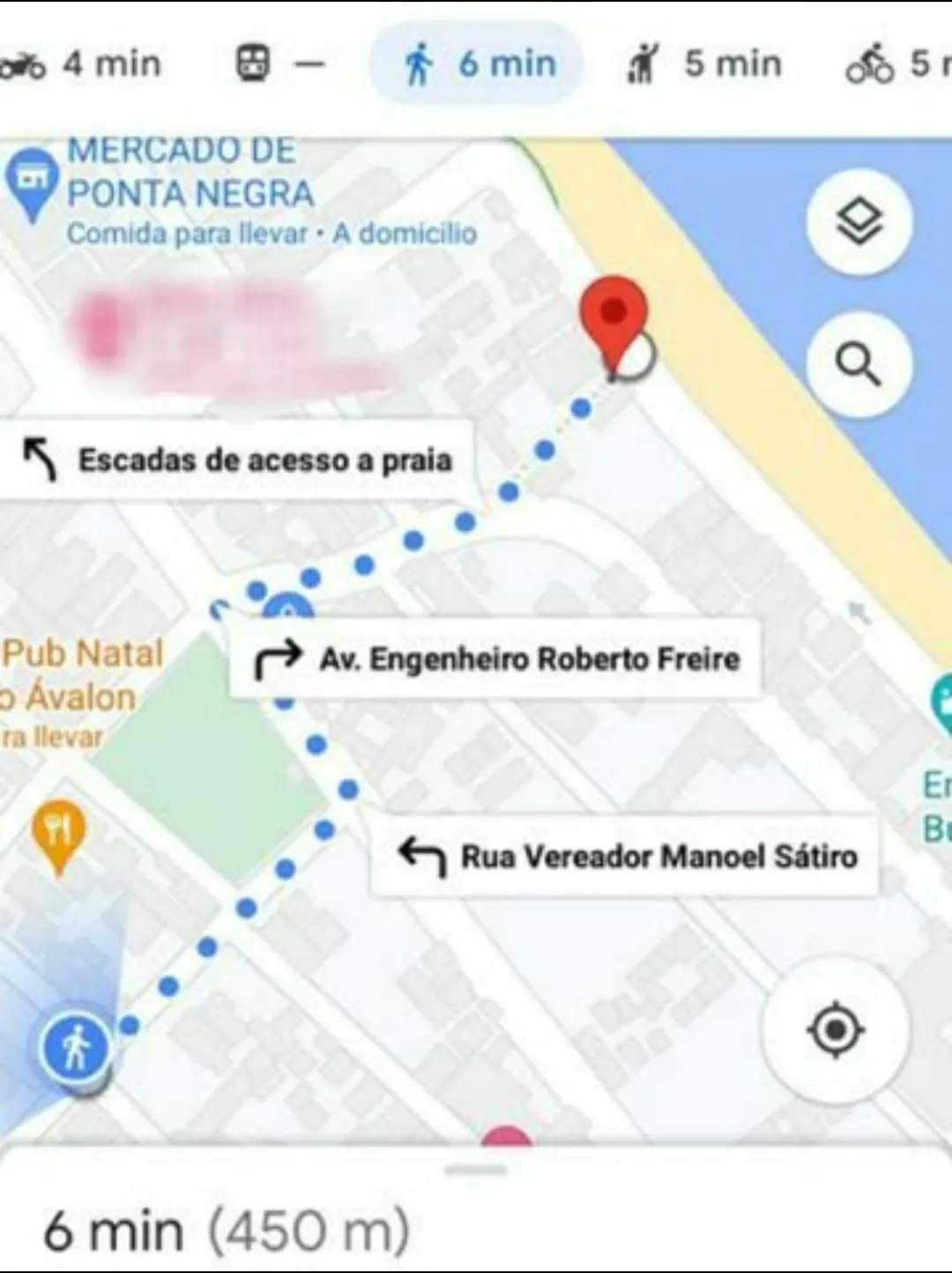The width and height of the screenshot is (952, 1273).
Task: Switch to ride-hailing 5 min option
Action: (704, 64)
